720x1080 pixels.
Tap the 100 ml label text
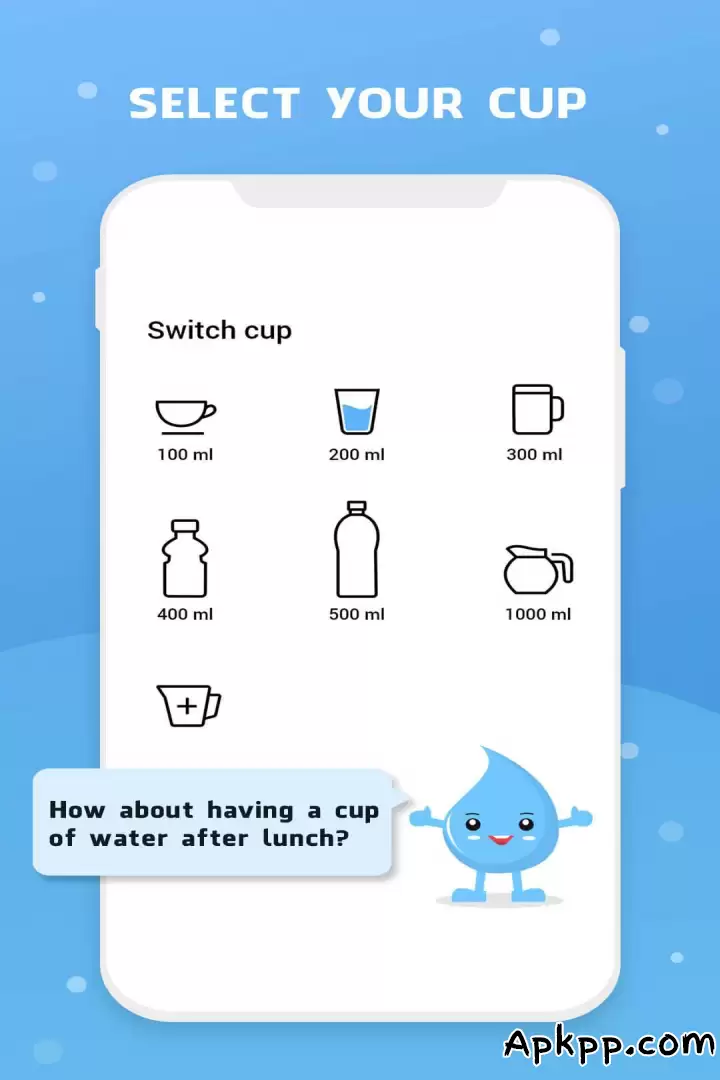(184, 454)
